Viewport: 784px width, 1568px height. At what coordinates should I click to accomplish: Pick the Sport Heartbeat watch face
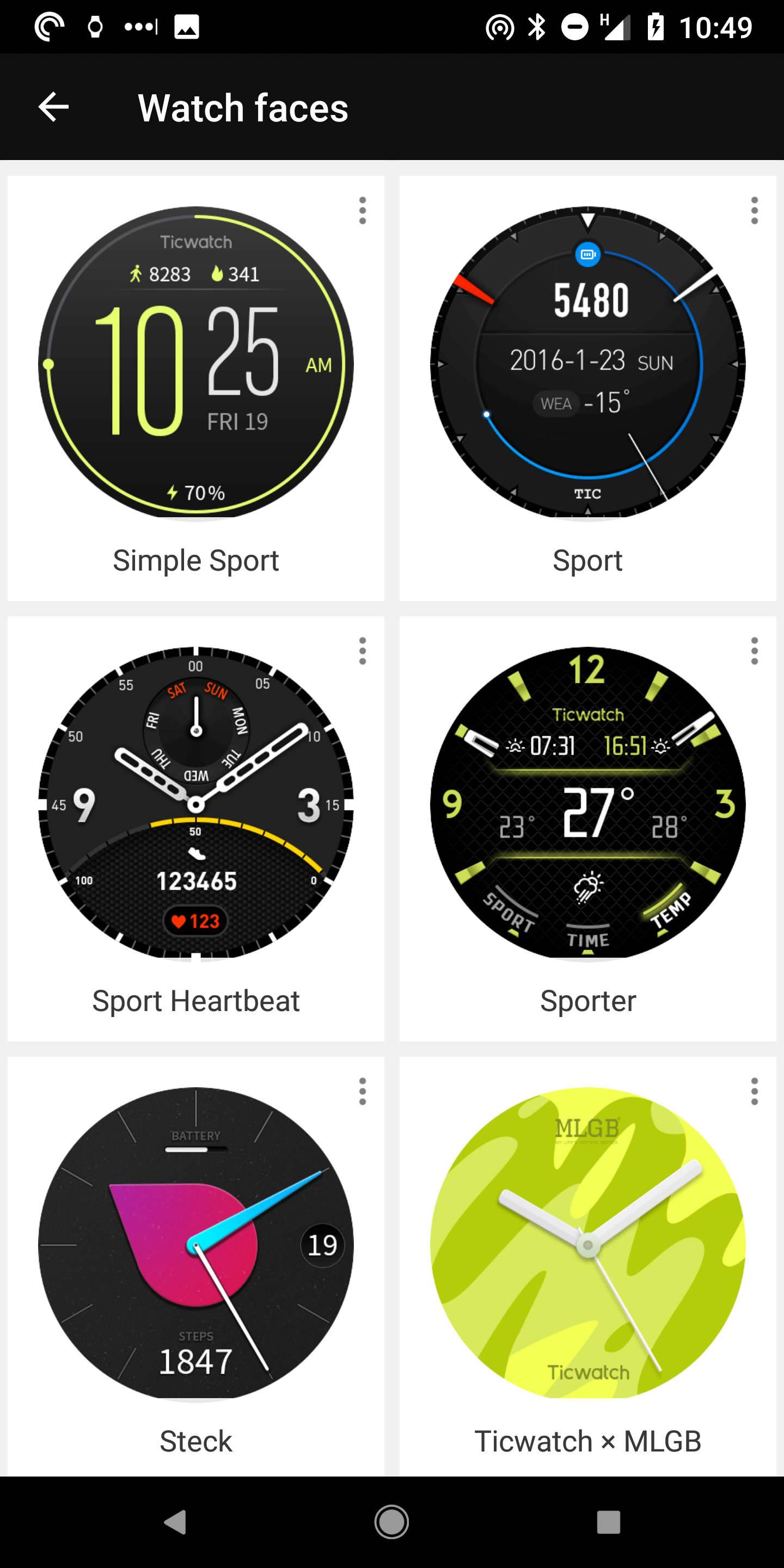pos(196,829)
